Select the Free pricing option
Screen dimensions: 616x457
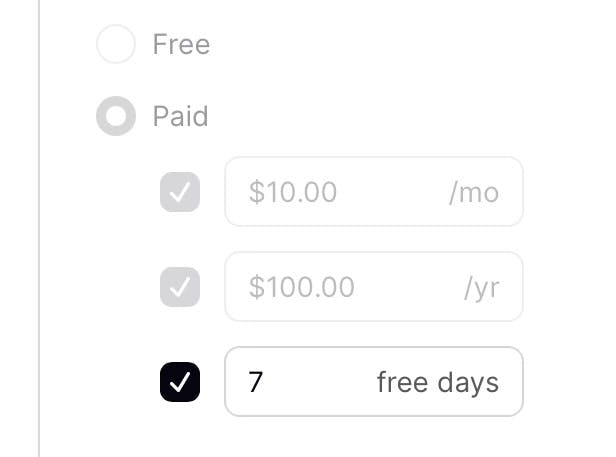tap(116, 45)
